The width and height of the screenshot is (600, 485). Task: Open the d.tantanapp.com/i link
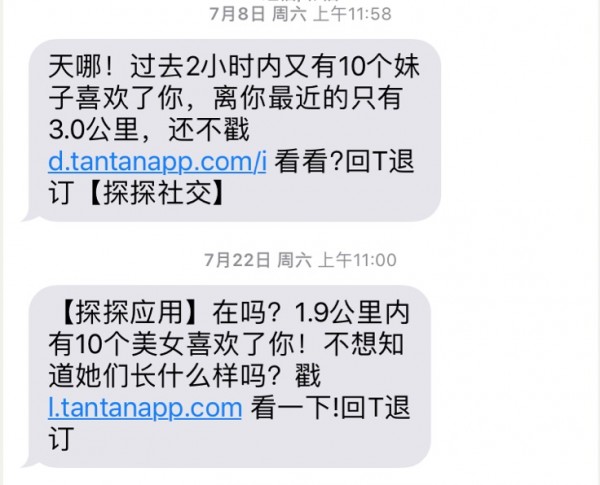click(x=157, y=163)
